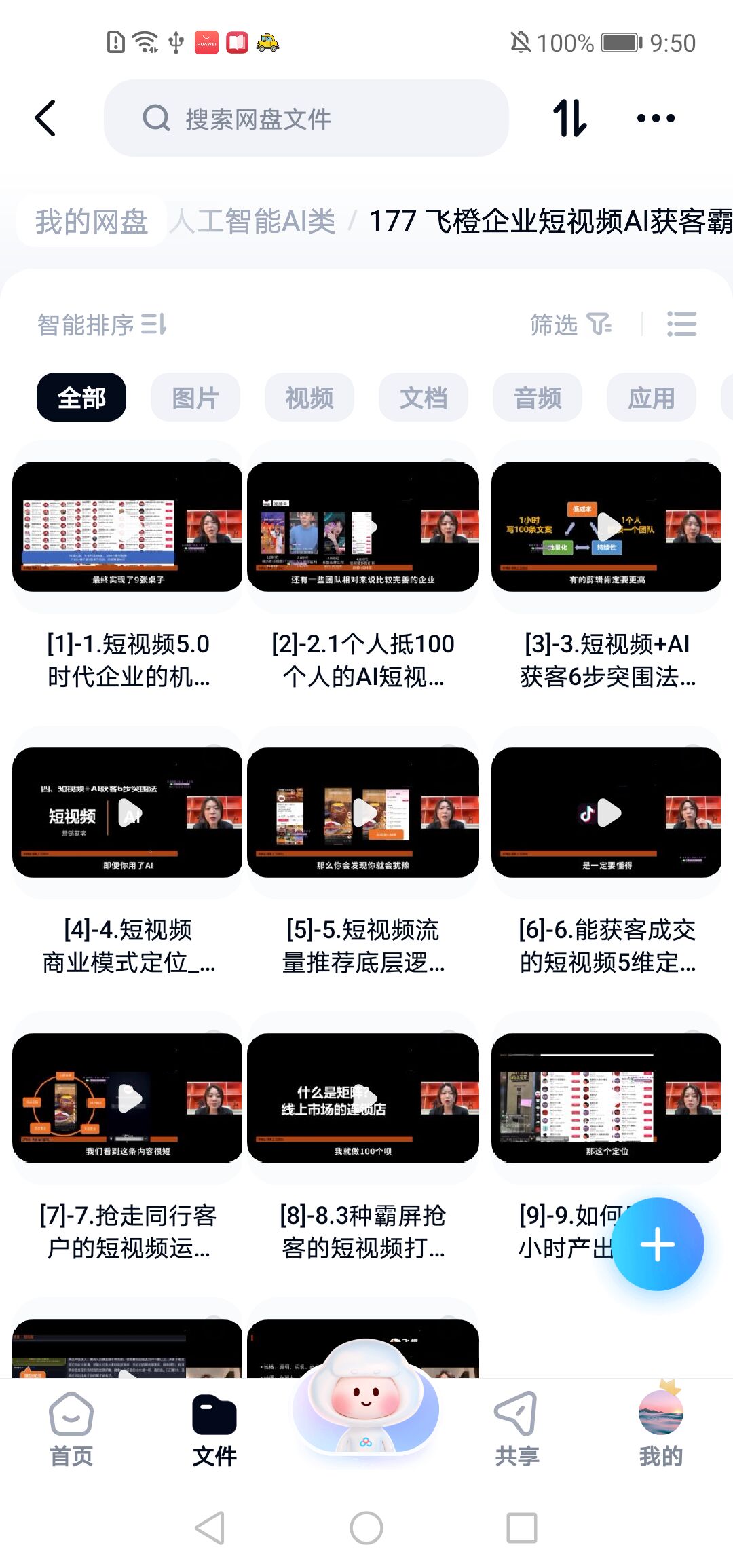The width and height of the screenshot is (733, 1568).
Task: Switch to list view layout
Action: coord(681,324)
